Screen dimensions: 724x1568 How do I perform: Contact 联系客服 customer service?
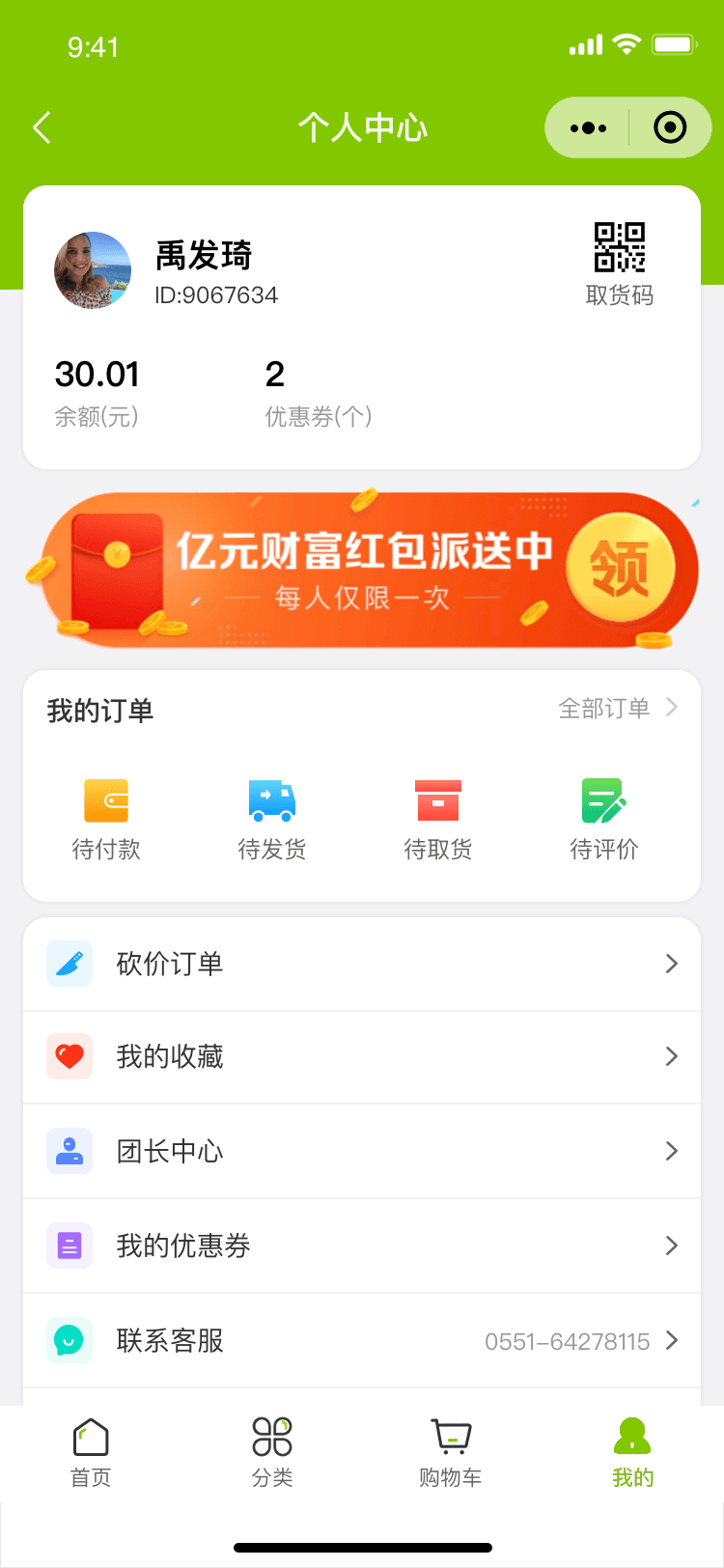tap(362, 1340)
